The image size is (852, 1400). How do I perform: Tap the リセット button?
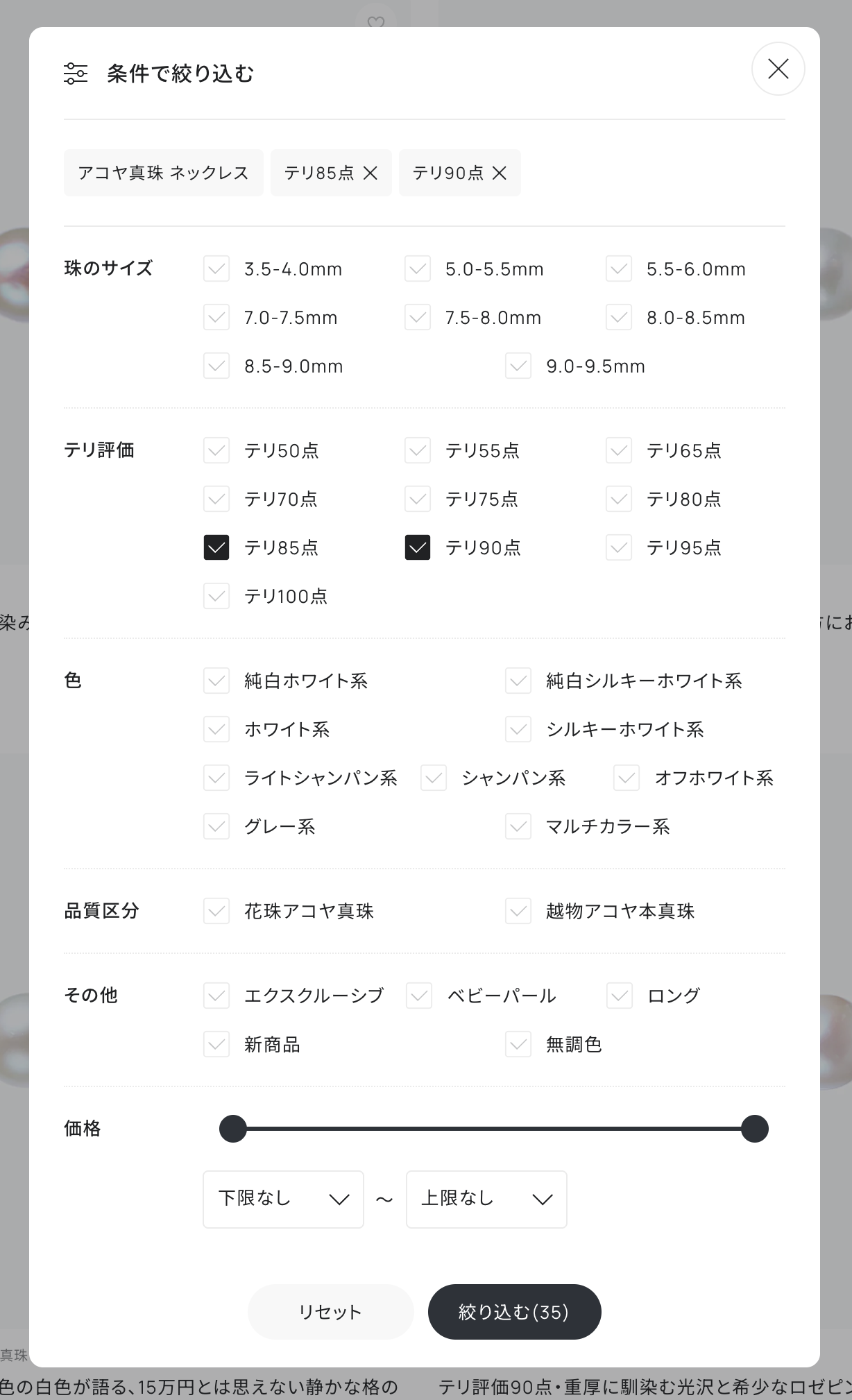point(330,1312)
